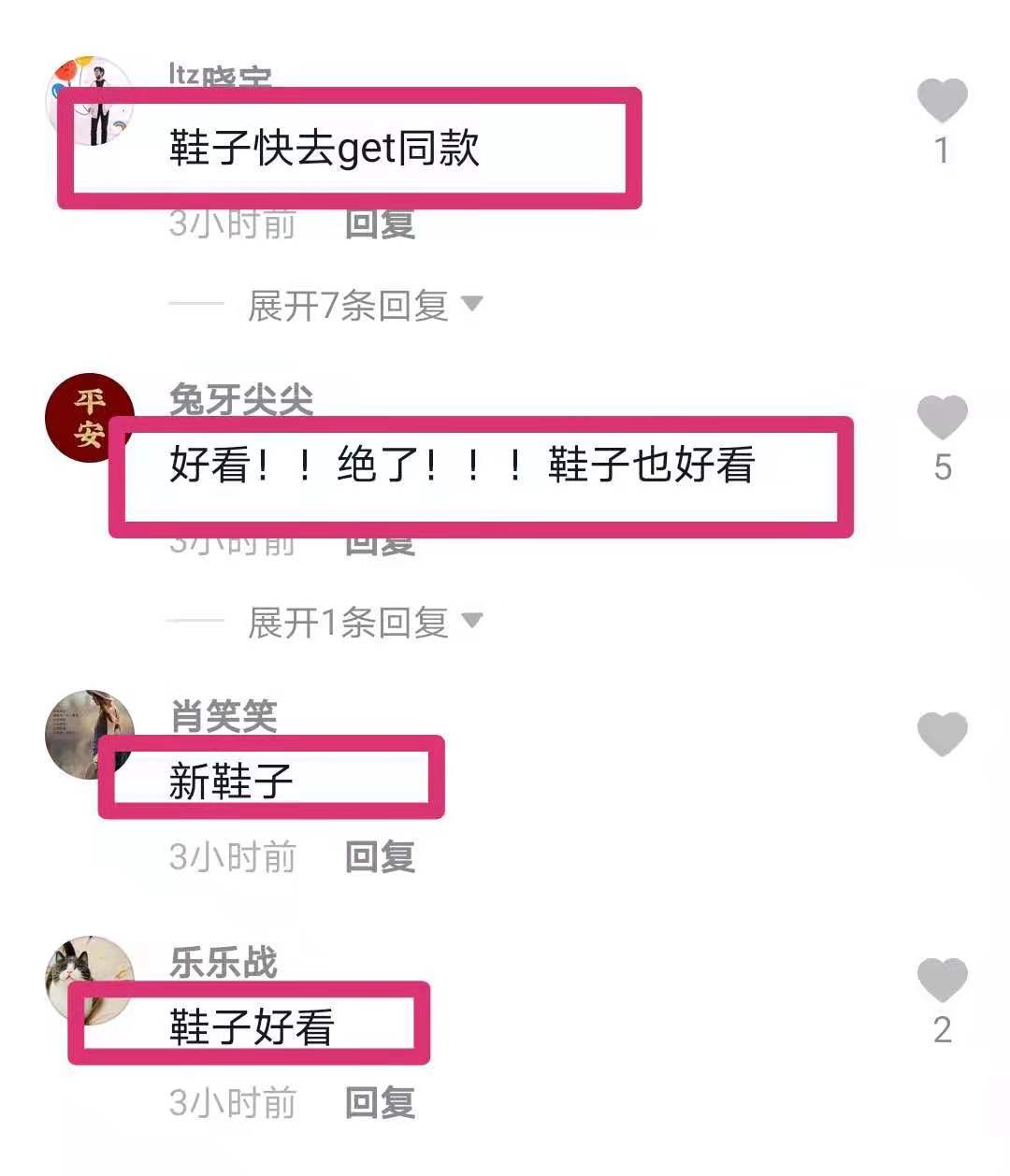Expand 展开1条回复

[x=365, y=623]
